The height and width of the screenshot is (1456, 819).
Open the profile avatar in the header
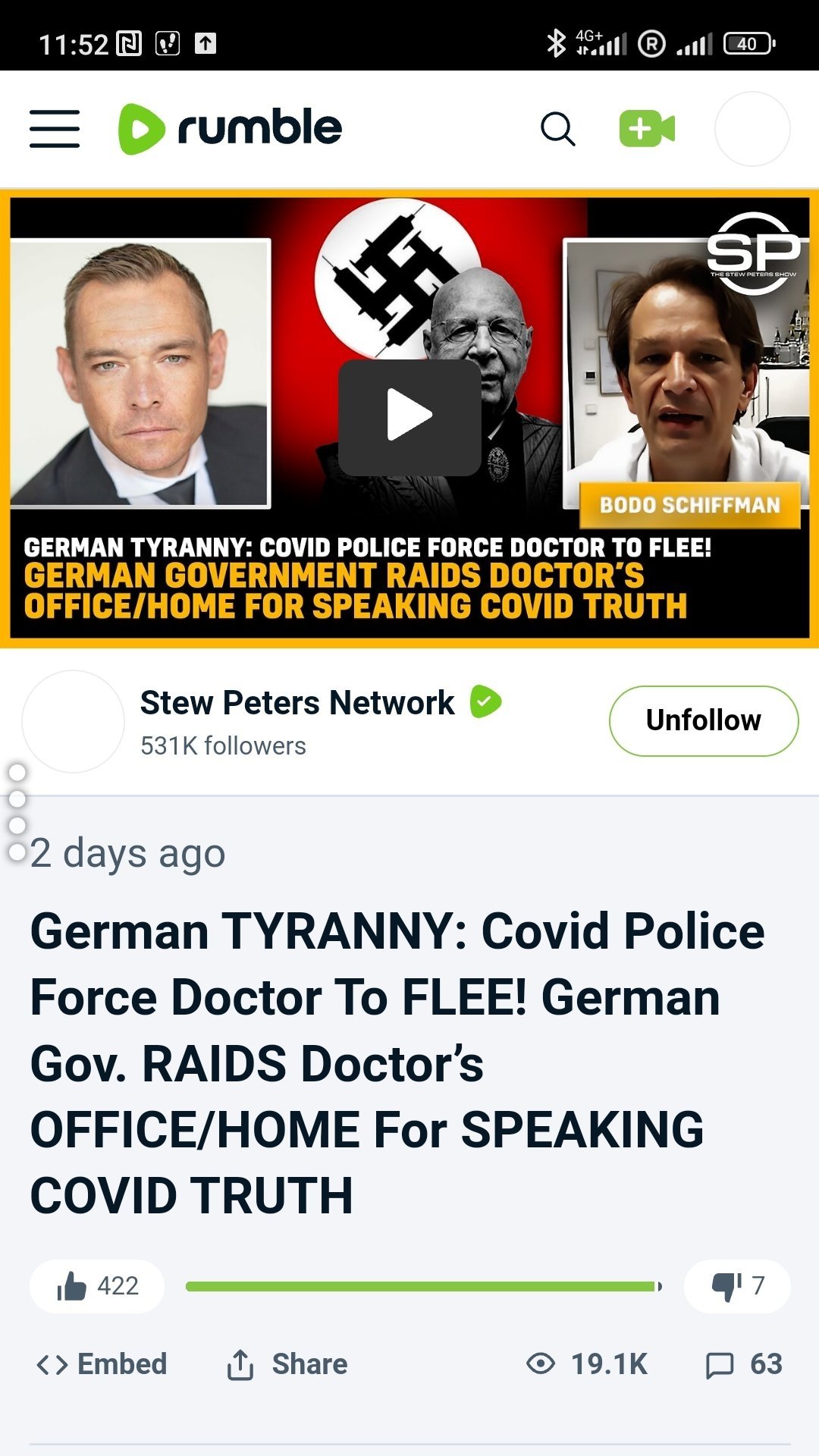coord(752,129)
